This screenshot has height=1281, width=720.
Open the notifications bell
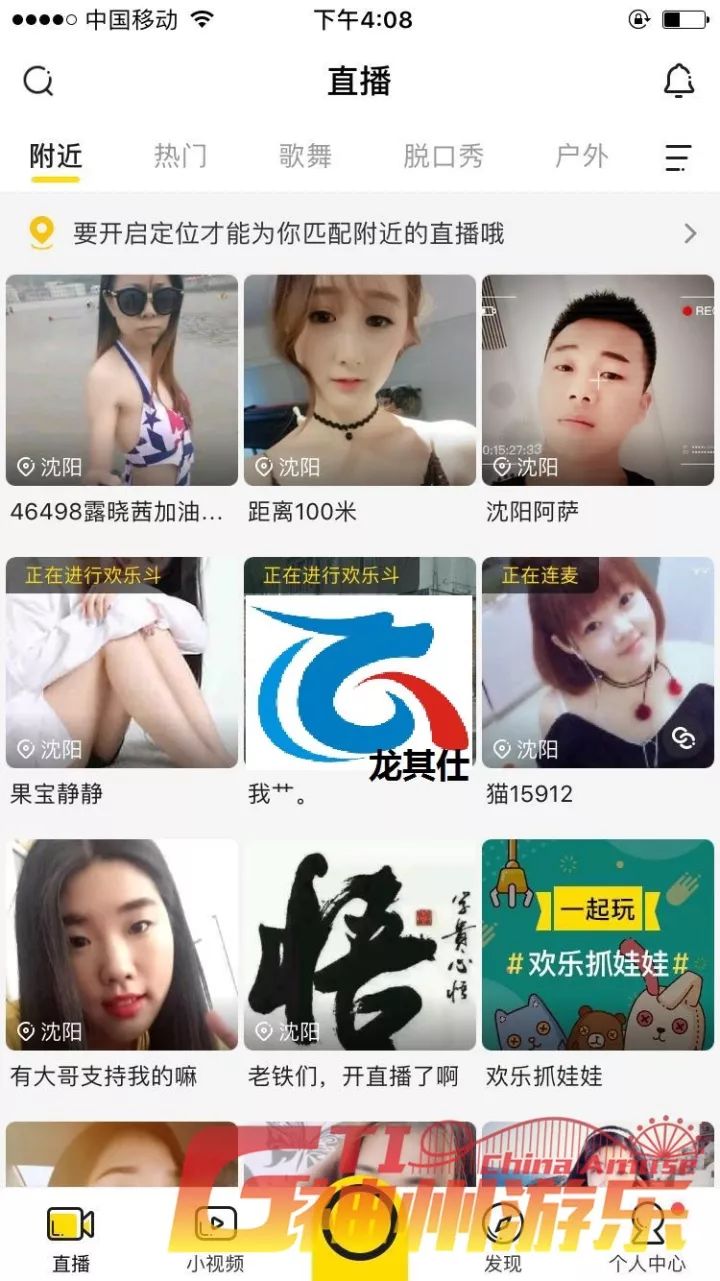679,81
